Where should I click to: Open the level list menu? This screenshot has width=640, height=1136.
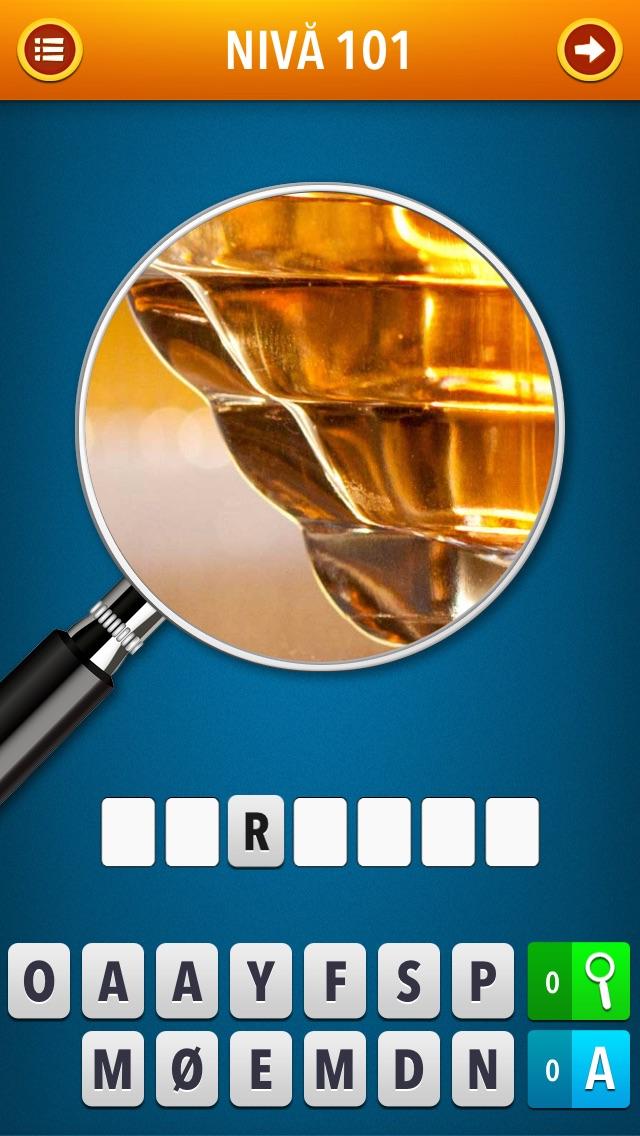coord(49,49)
